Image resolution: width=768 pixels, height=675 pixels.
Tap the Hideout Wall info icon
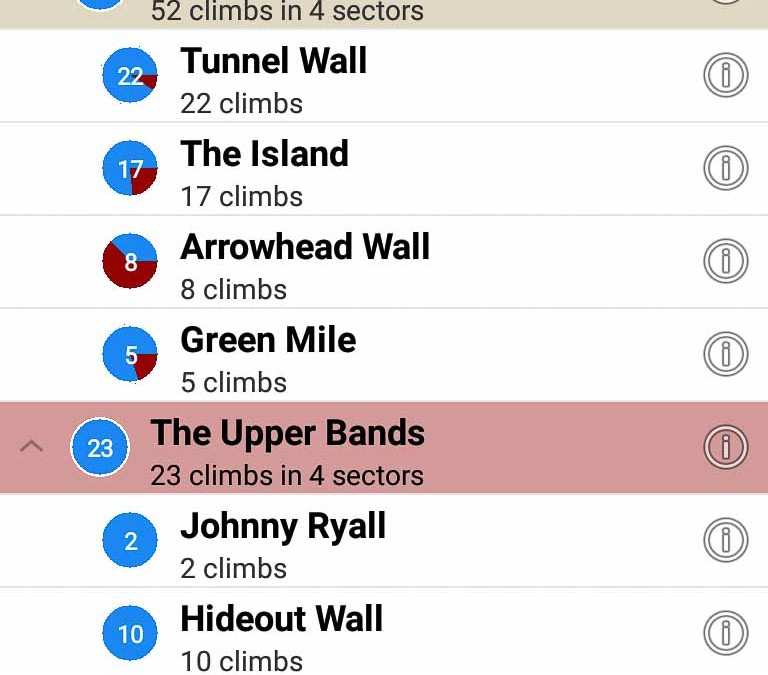point(725,633)
